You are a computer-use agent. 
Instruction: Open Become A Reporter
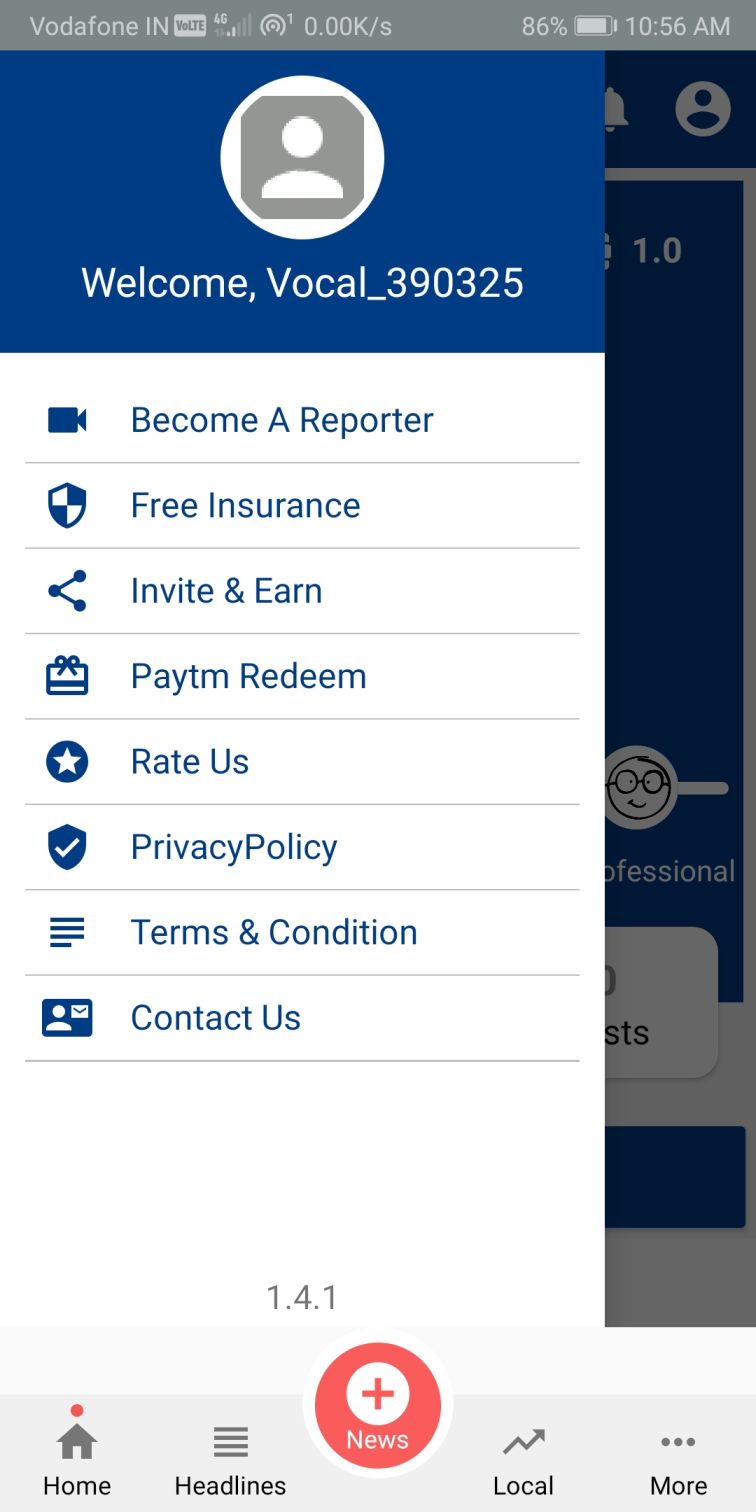[x=282, y=421]
